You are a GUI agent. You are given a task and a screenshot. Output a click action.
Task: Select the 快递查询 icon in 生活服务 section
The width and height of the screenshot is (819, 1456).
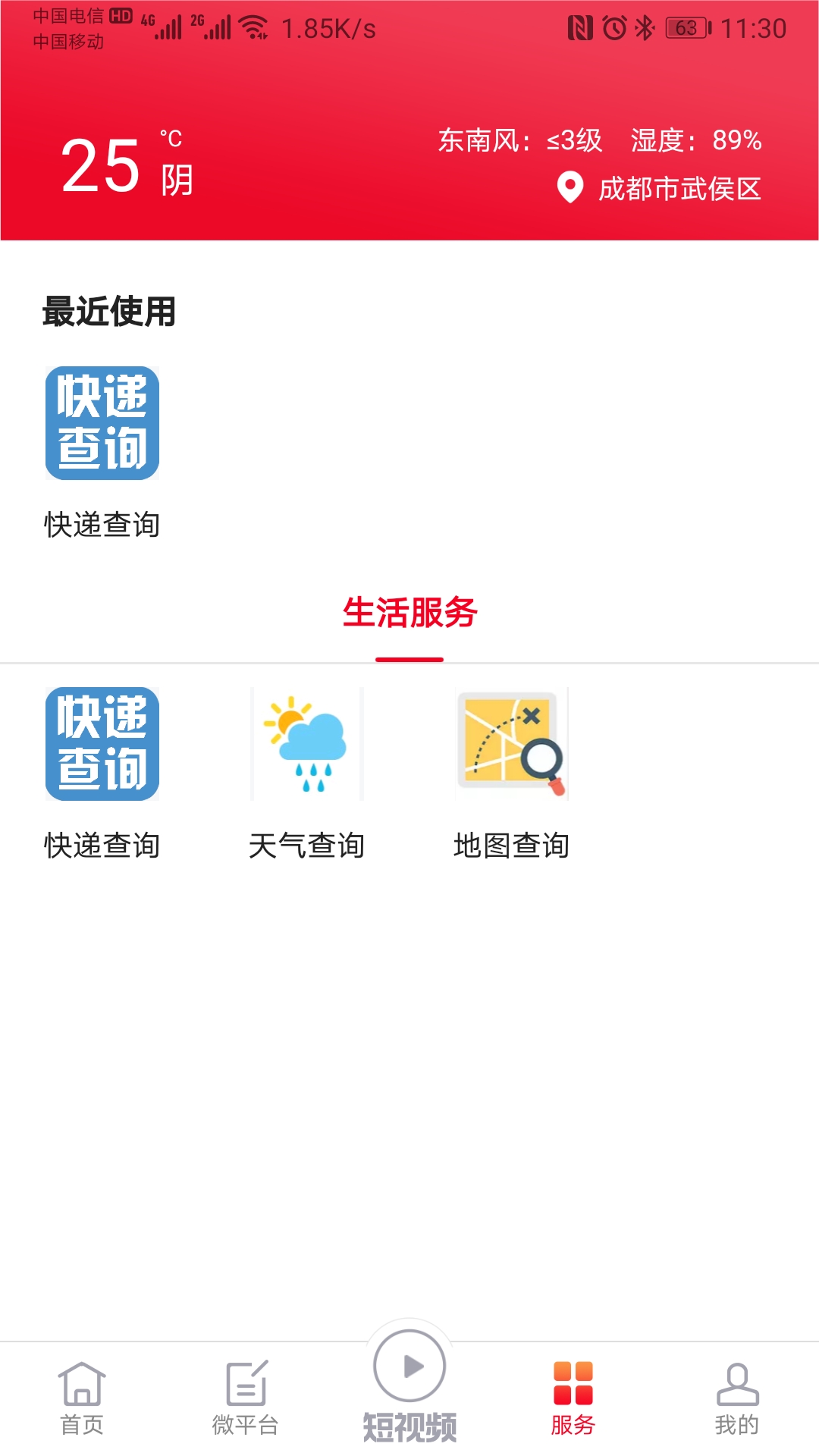click(x=102, y=743)
